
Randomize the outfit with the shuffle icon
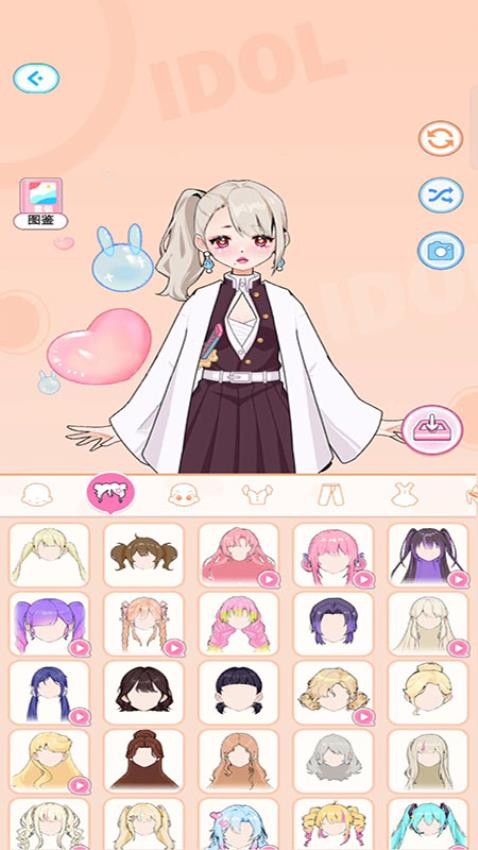coord(441,195)
